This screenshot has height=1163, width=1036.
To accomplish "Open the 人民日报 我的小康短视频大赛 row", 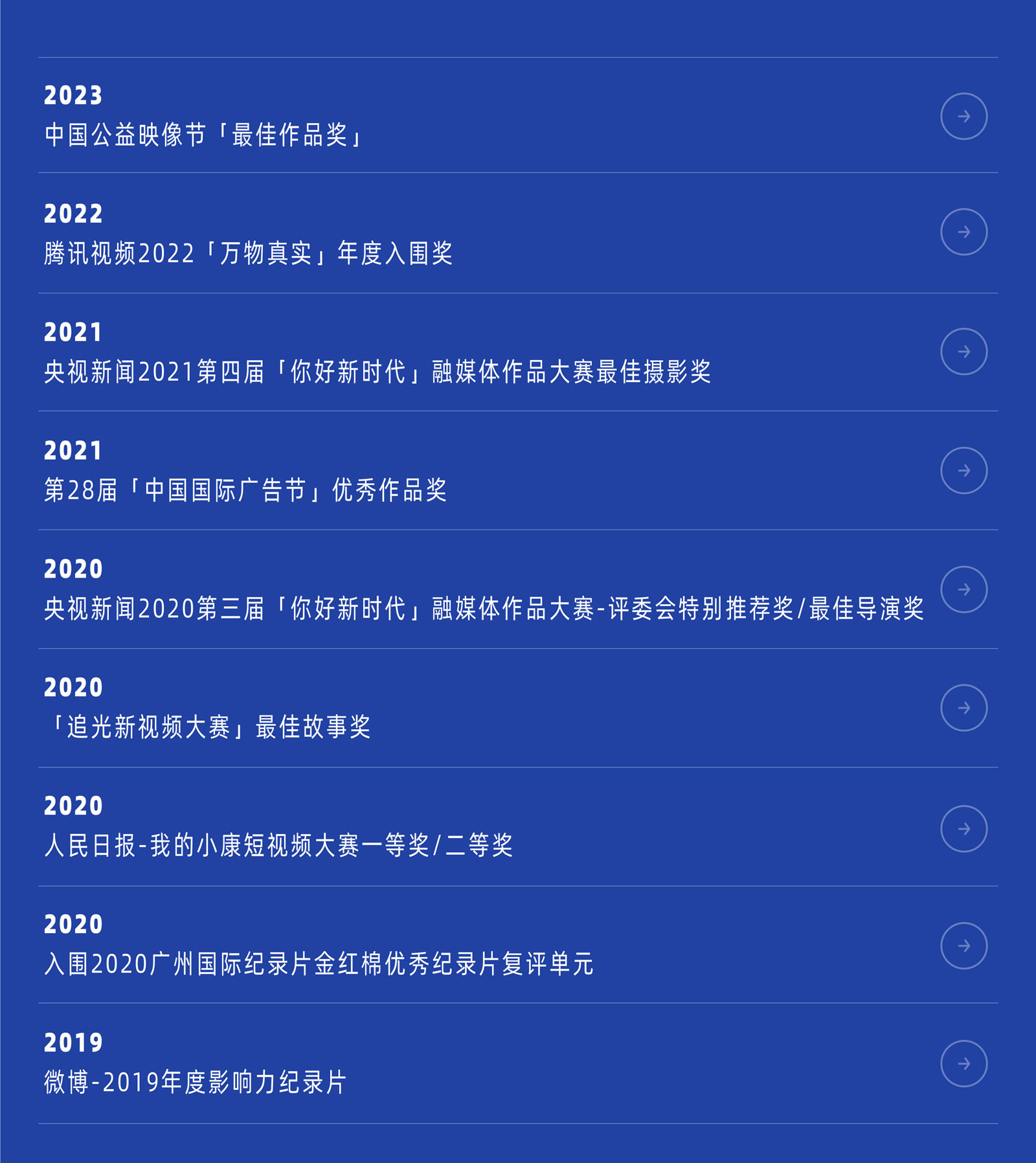I will point(963,829).
